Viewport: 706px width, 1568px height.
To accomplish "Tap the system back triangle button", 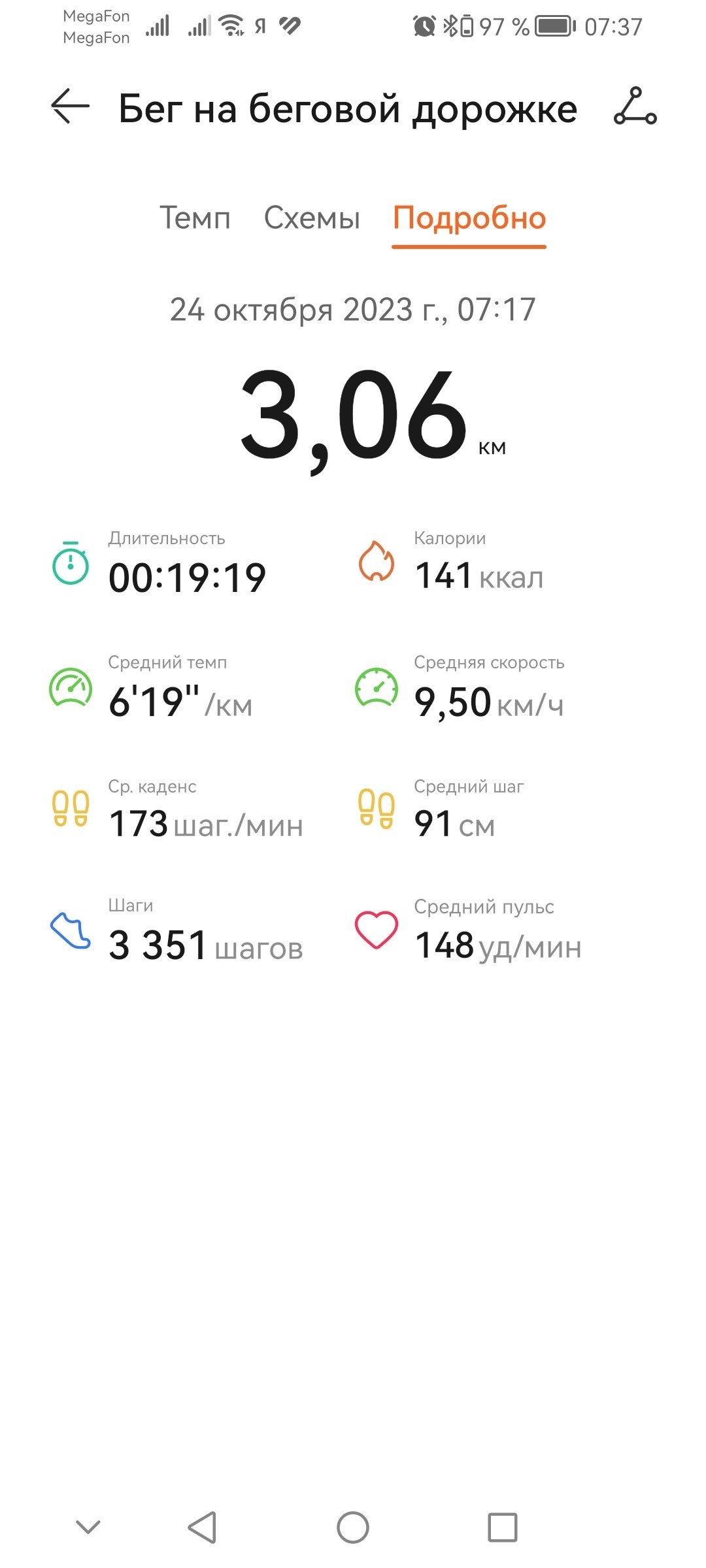I will tap(202, 1527).
